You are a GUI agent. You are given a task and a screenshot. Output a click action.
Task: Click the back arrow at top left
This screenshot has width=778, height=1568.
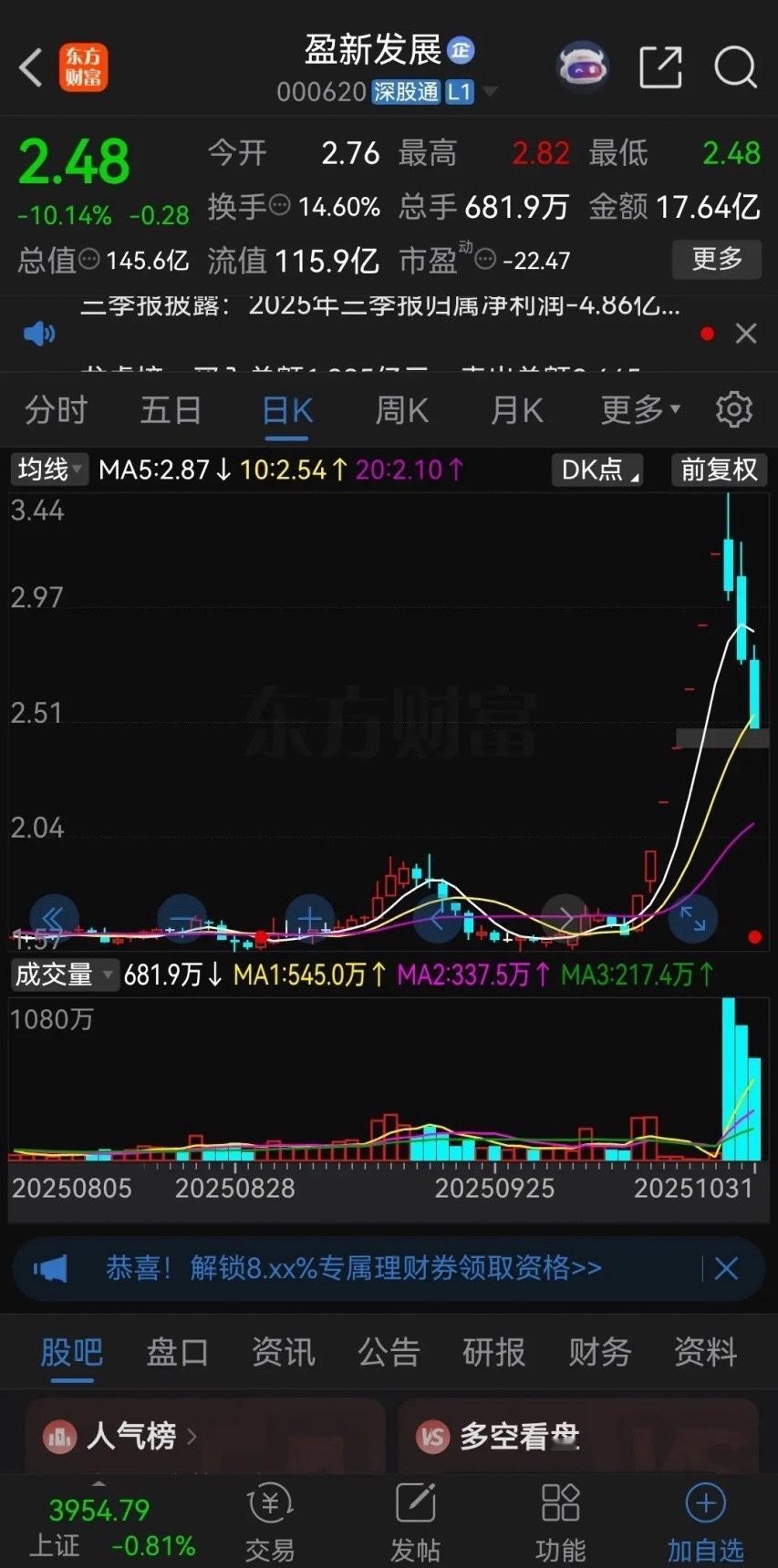point(31,68)
